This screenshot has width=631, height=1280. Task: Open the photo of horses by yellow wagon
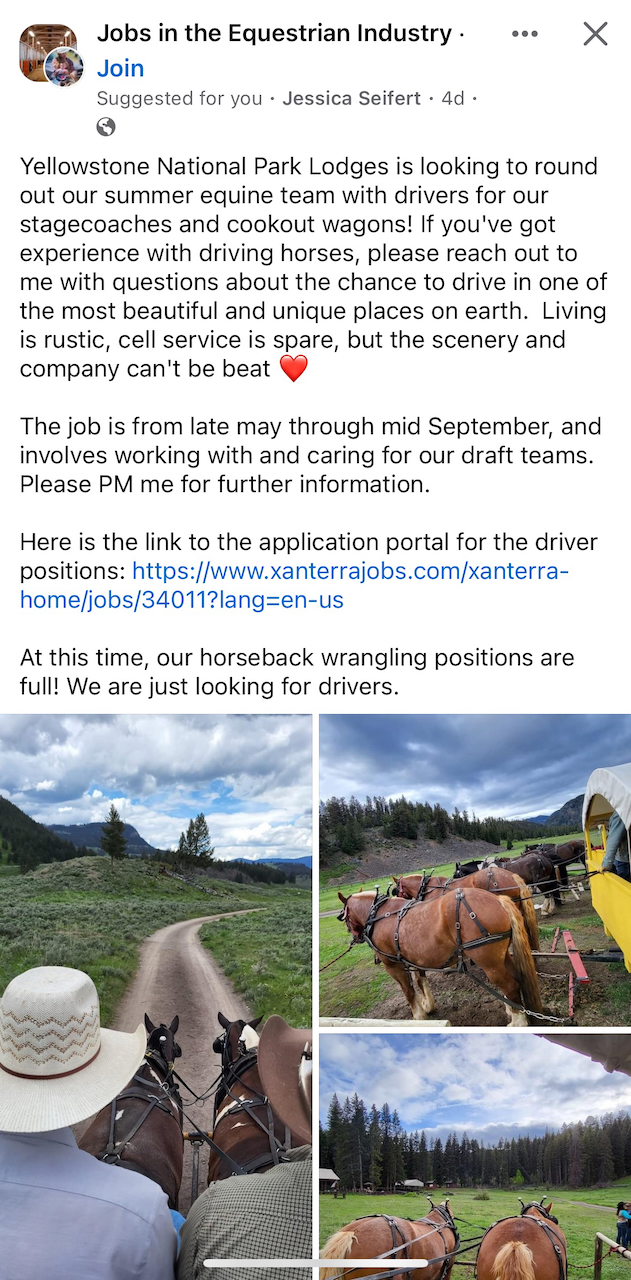tap(474, 868)
